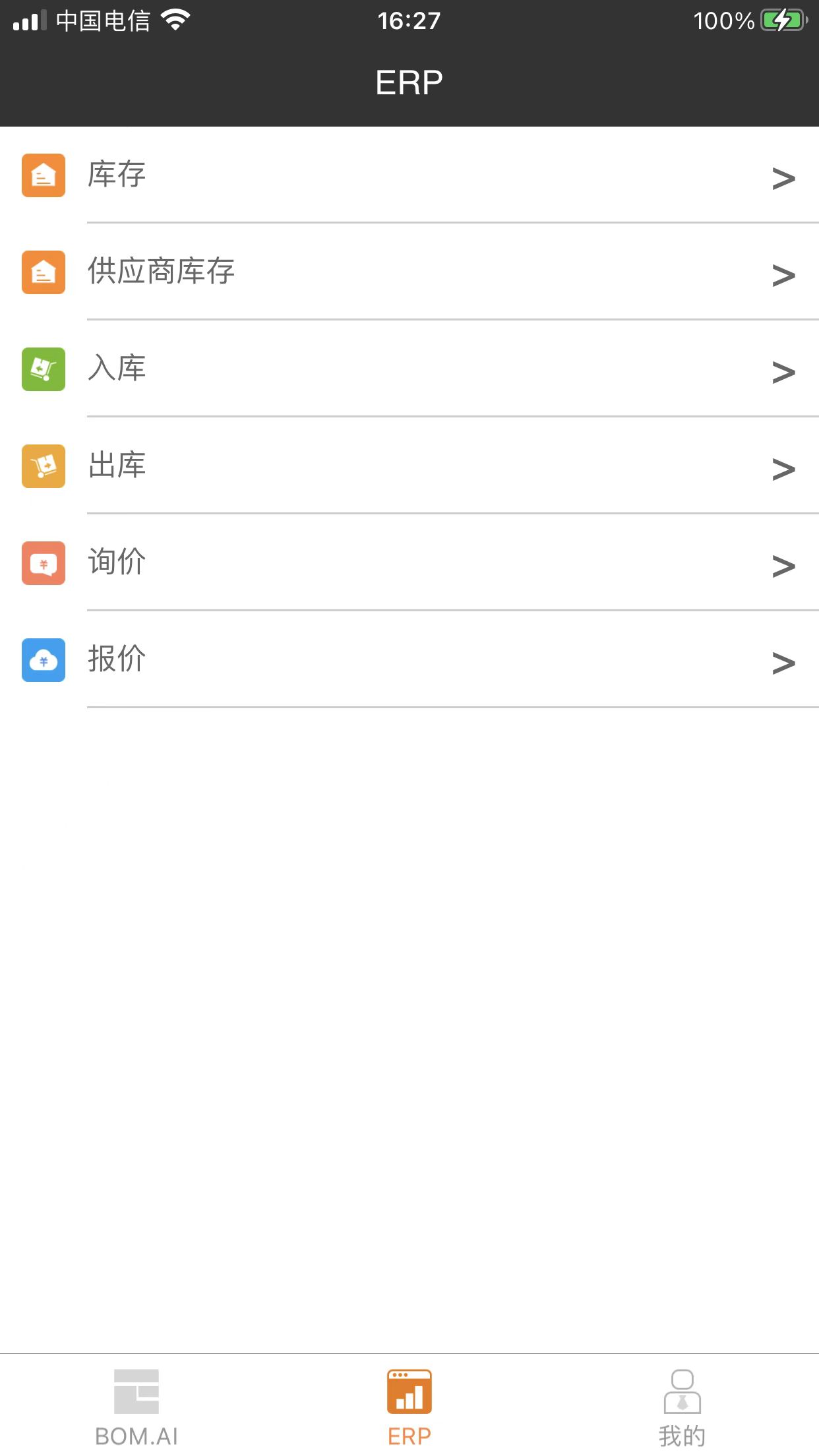Tap the orange 出库 outbound cart icon
Image resolution: width=819 pixels, height=1456 pixels.
pos(43,466)
